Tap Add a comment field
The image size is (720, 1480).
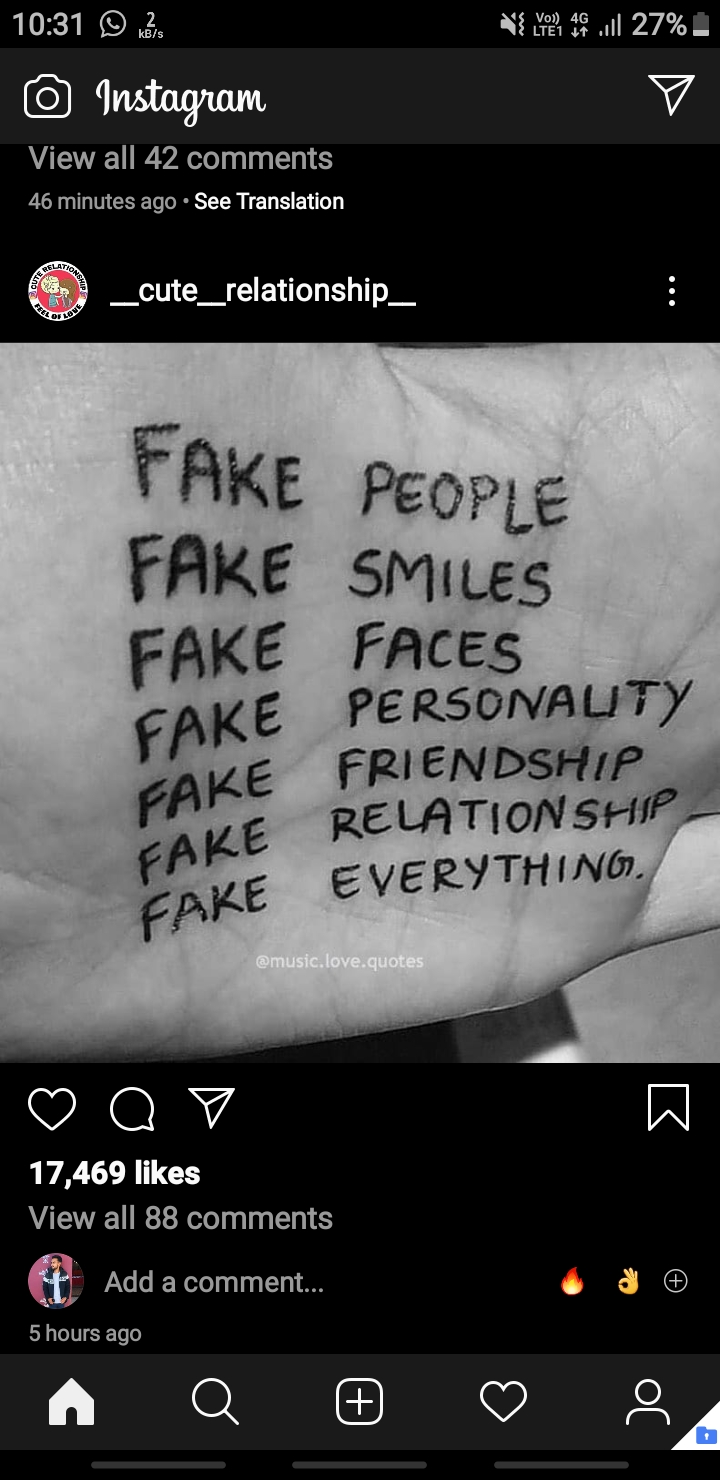tap(214, 1282)
